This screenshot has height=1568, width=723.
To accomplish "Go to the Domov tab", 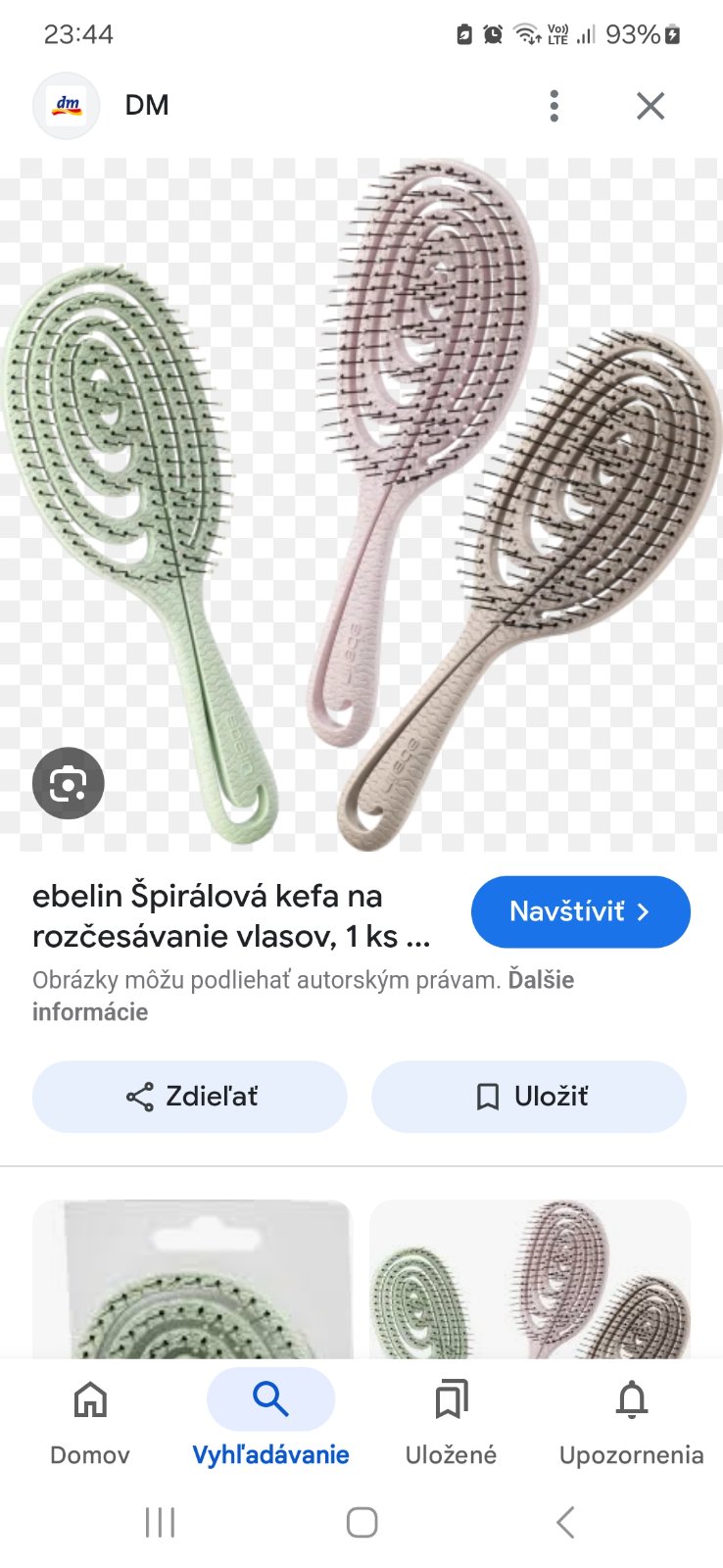I will tap(90, 1421).
